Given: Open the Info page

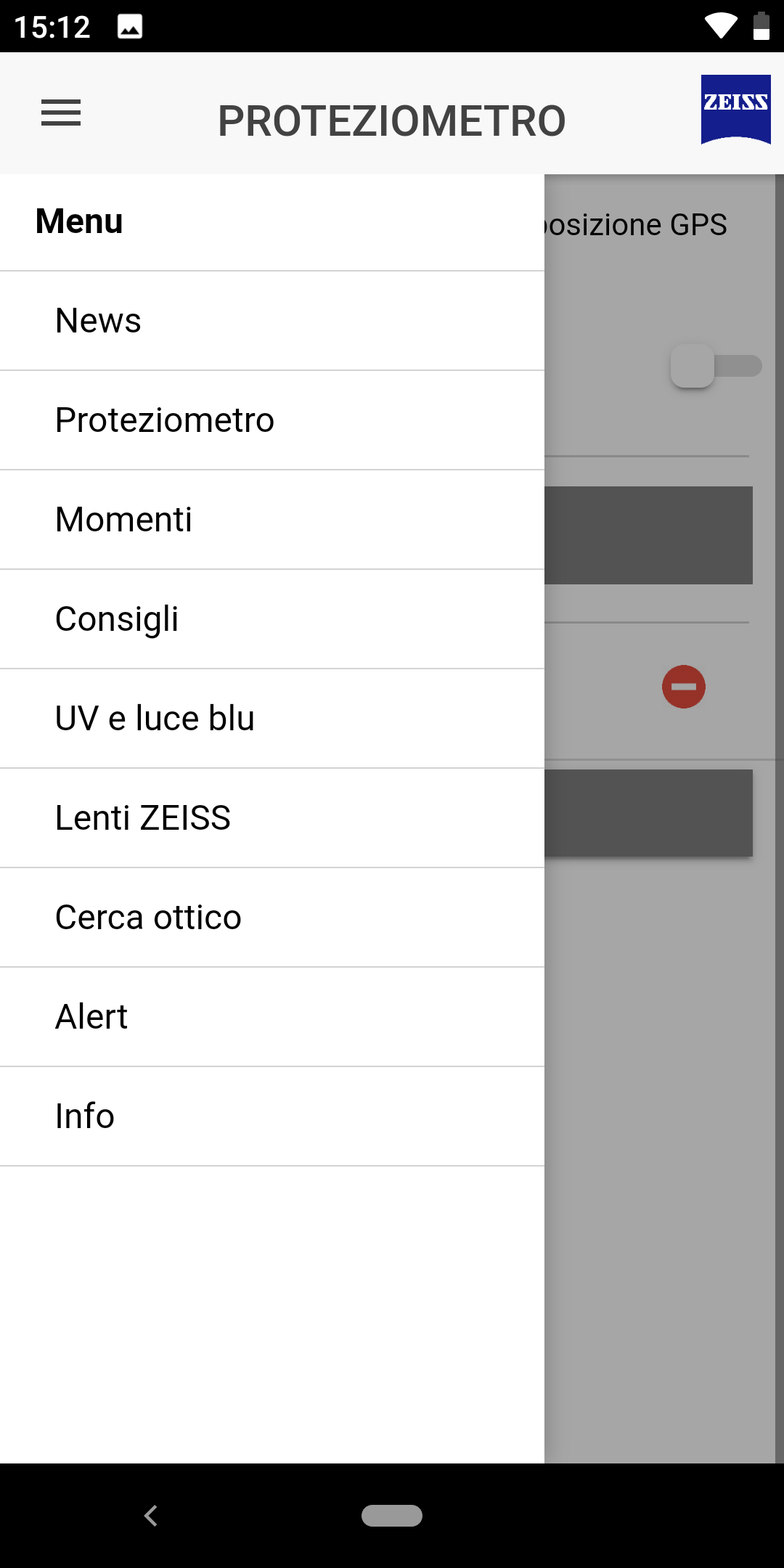Looking at the screenshot, I should [x=272, y=1116].
